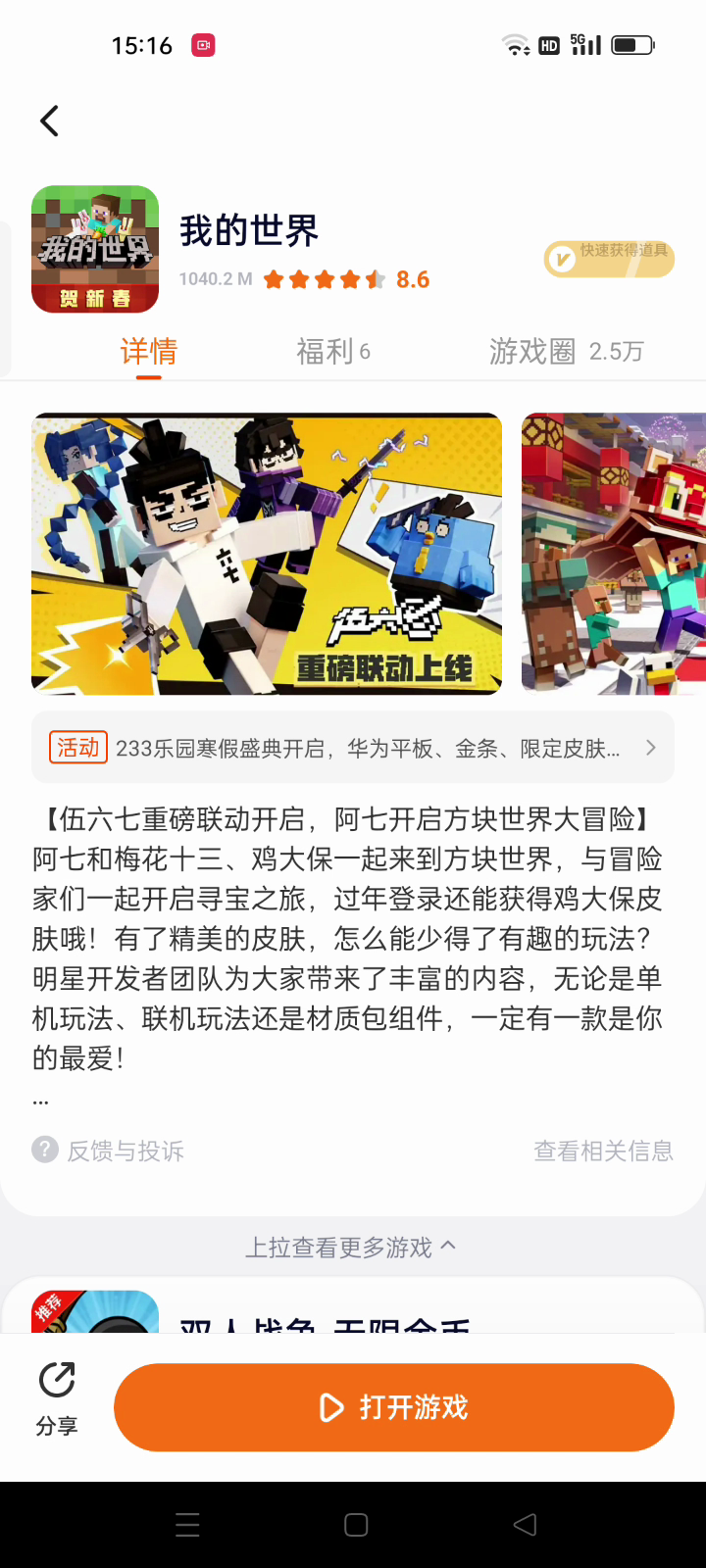Tap the system home button
Viewport: 706px width, 1568px height.
pyautogui.click(x=356, y=1525)
